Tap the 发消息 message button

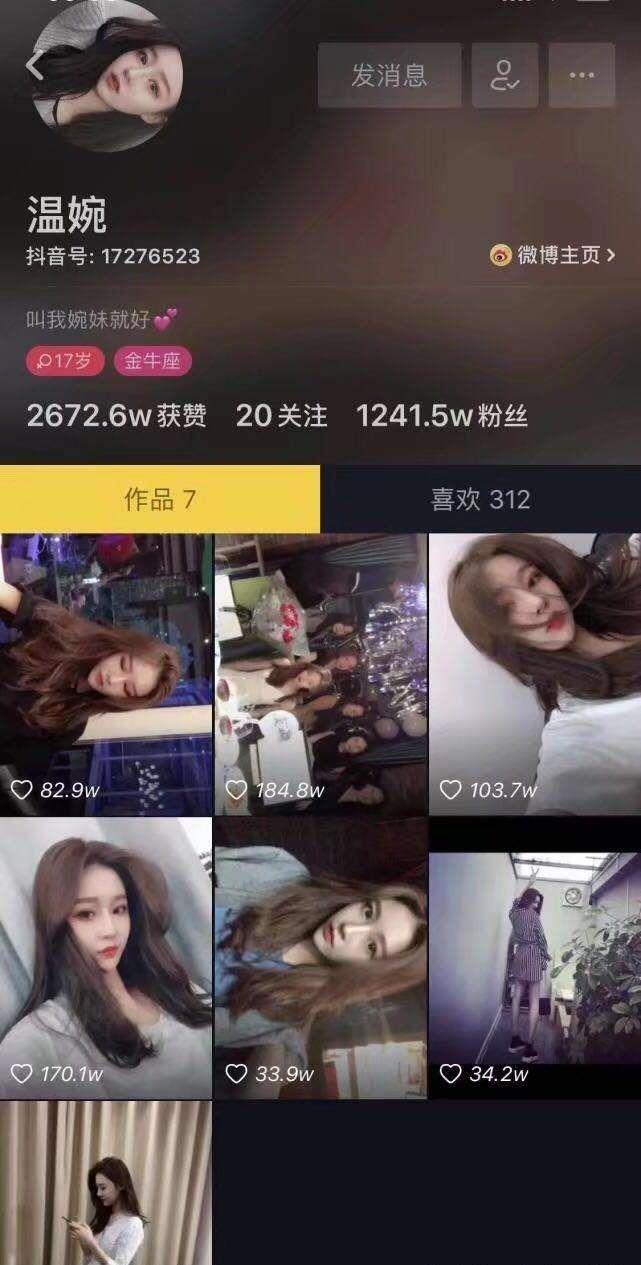coord(389,75)
